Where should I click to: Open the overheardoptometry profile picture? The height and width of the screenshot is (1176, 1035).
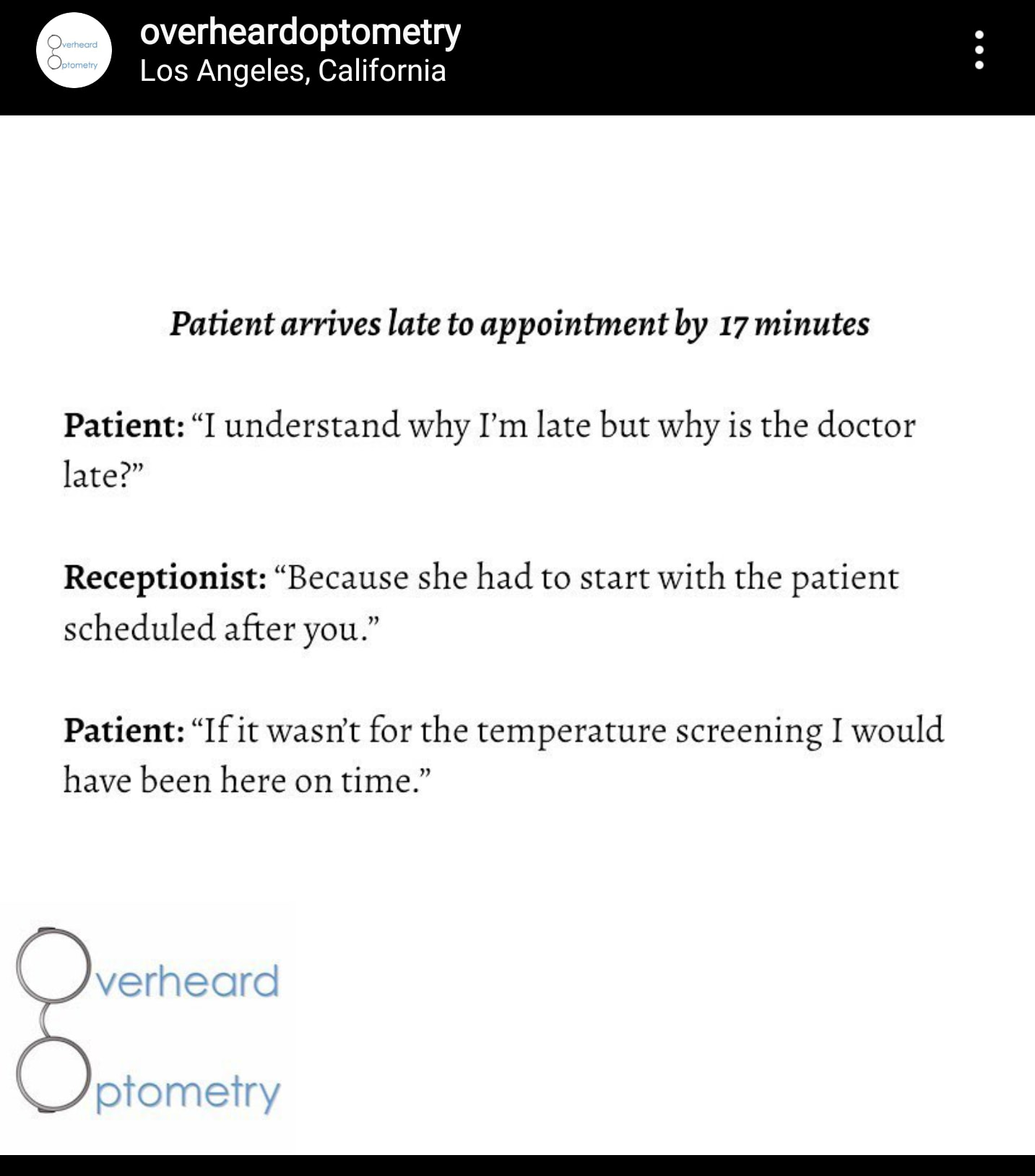[x=74, y=51]
